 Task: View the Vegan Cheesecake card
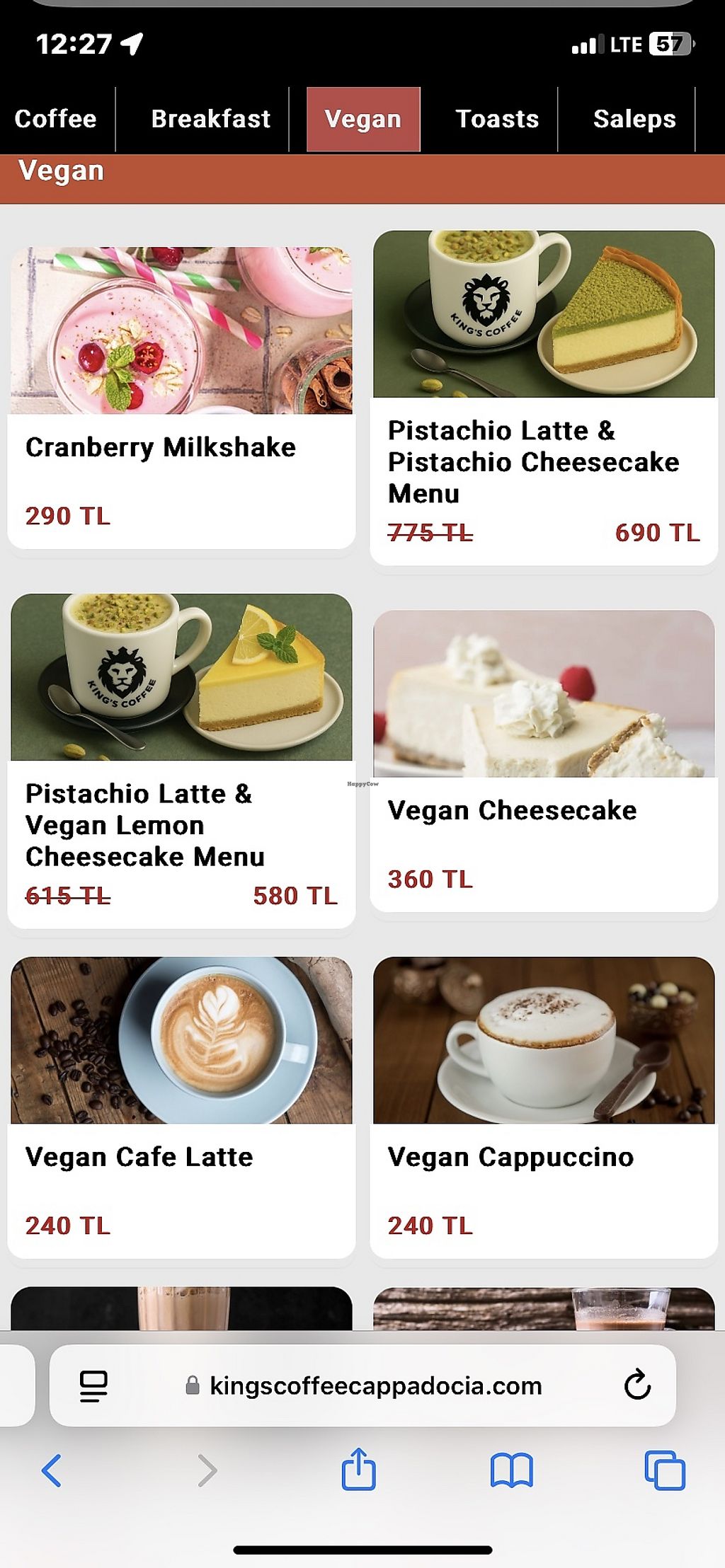pyautogui.click(x=544, y=761)
